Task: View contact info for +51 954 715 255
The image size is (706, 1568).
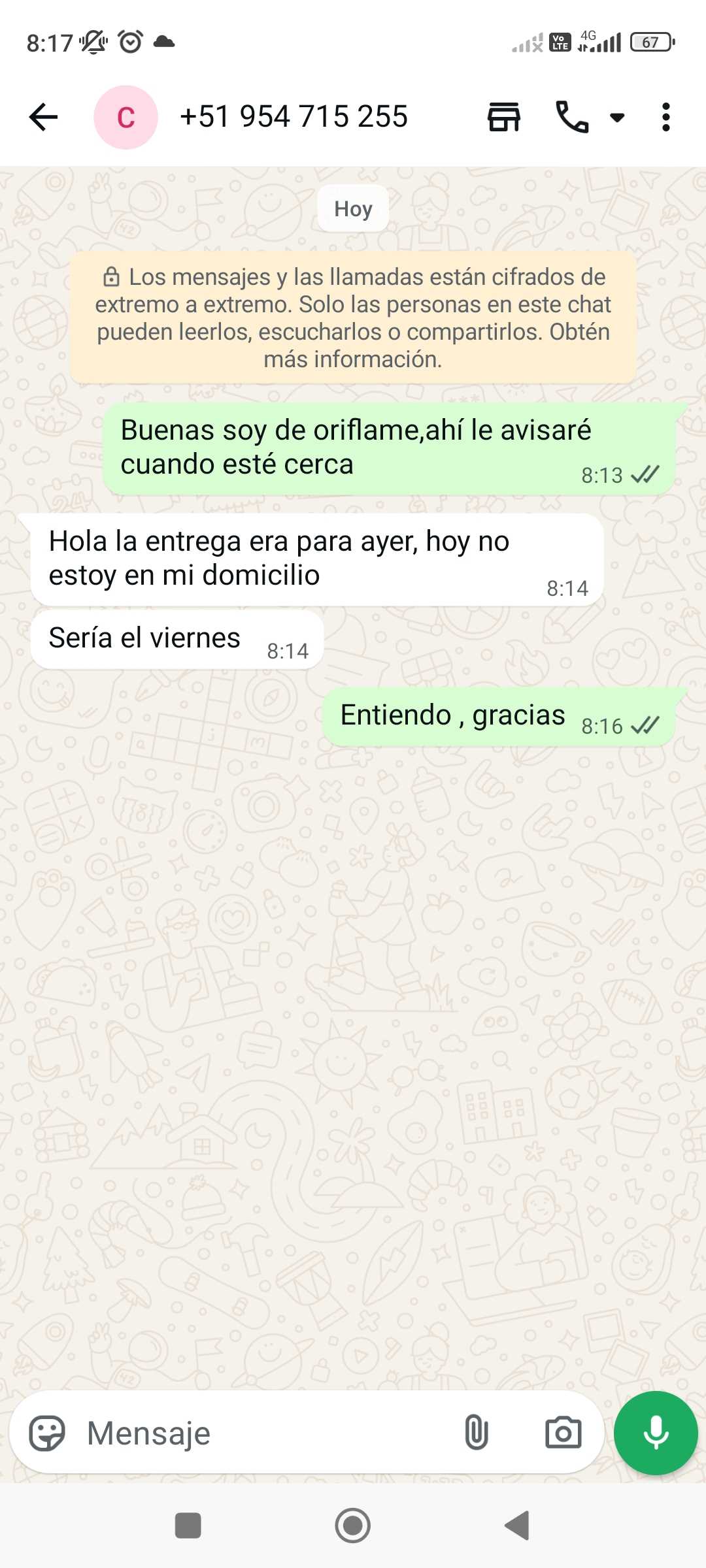Action: coord(294,117)
